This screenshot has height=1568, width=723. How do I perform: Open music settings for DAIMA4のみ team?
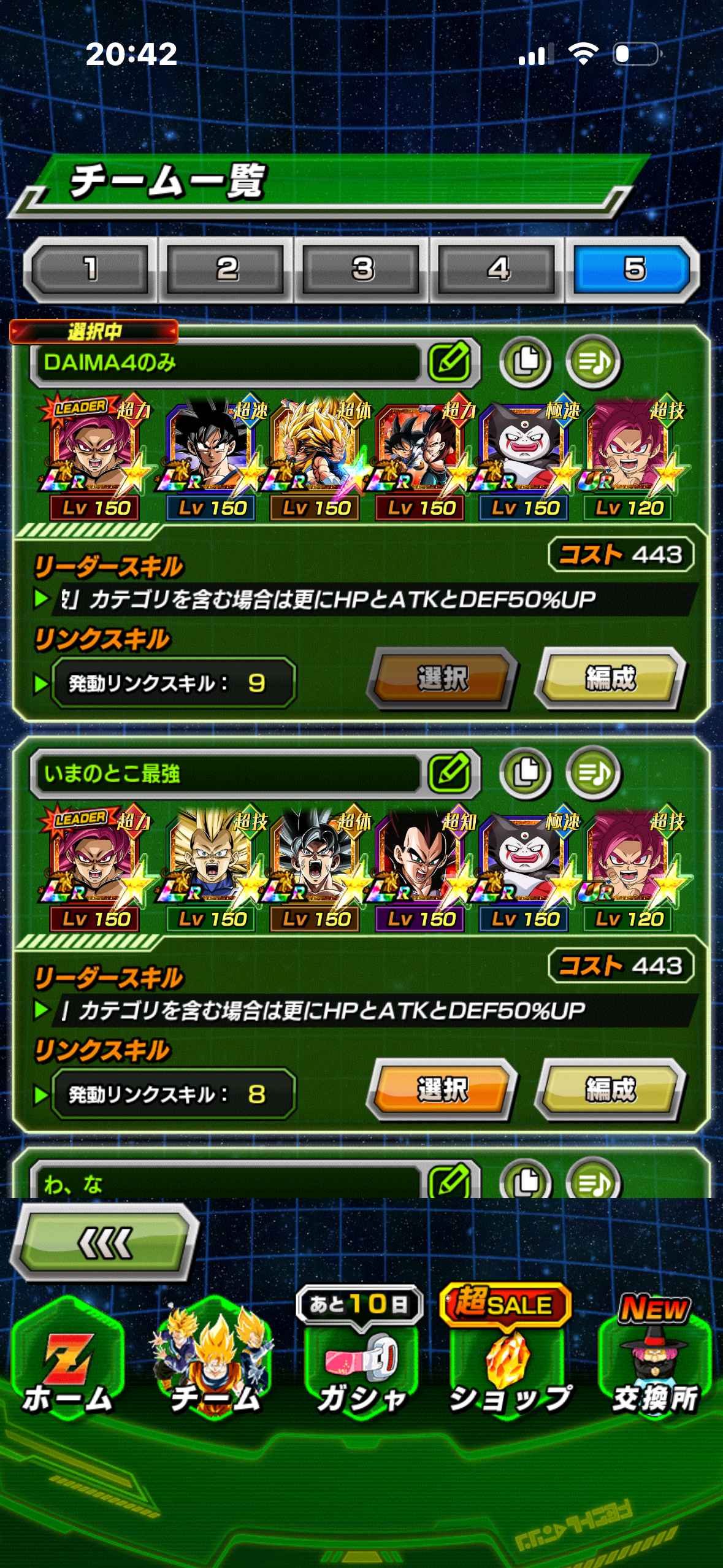point(593,362)
